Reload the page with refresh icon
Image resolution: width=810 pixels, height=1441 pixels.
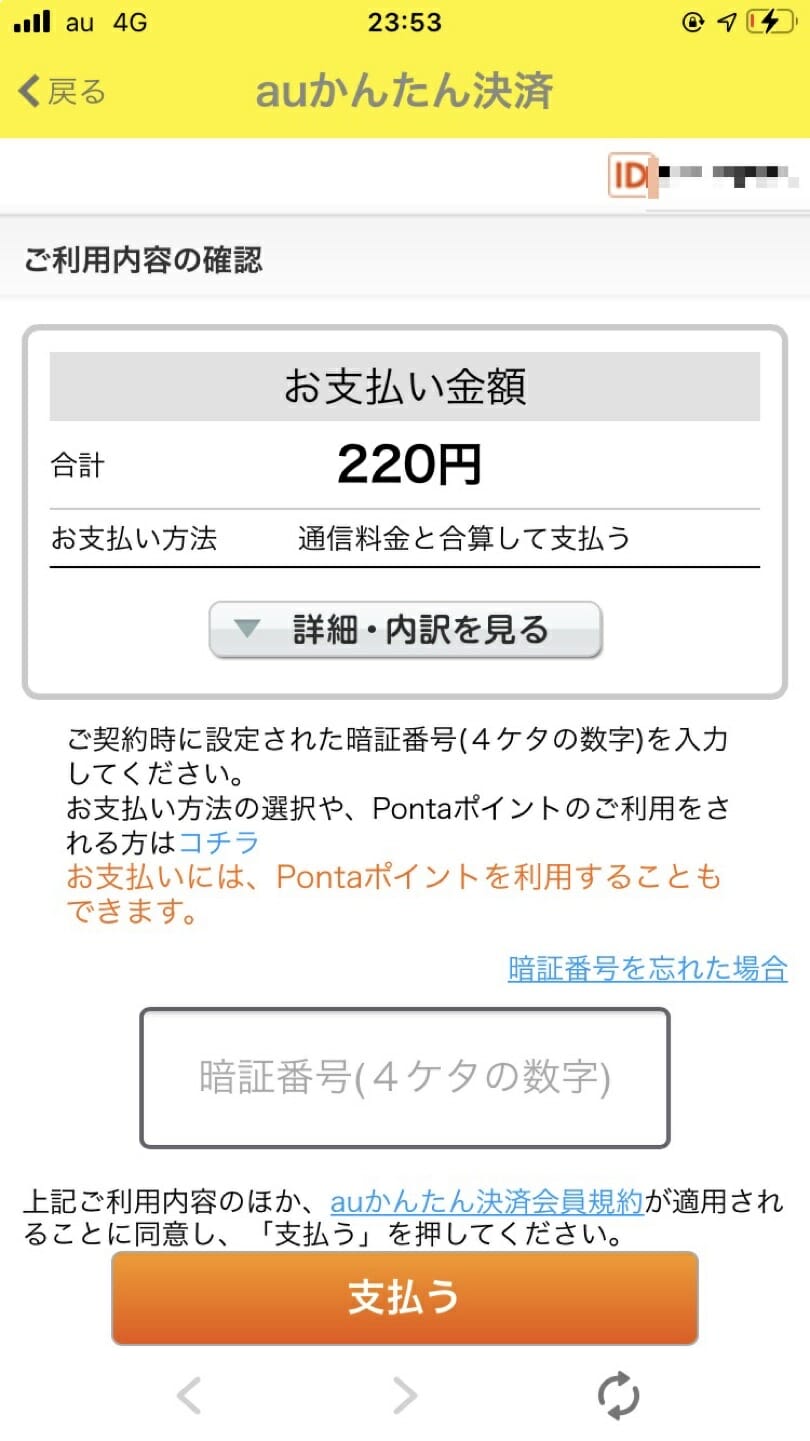point(618,1396)
